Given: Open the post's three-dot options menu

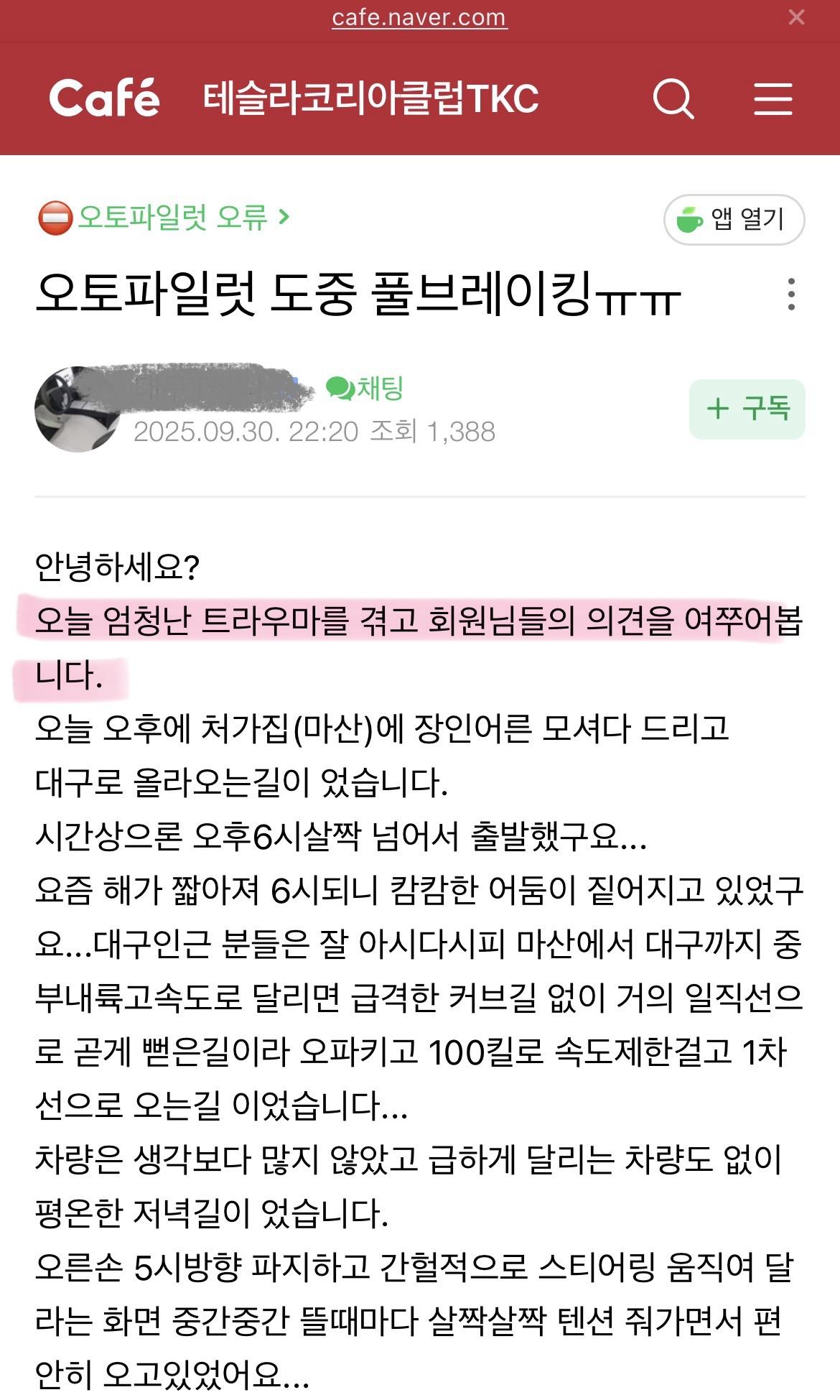Looking at the screenshot, I should (791, 295).
